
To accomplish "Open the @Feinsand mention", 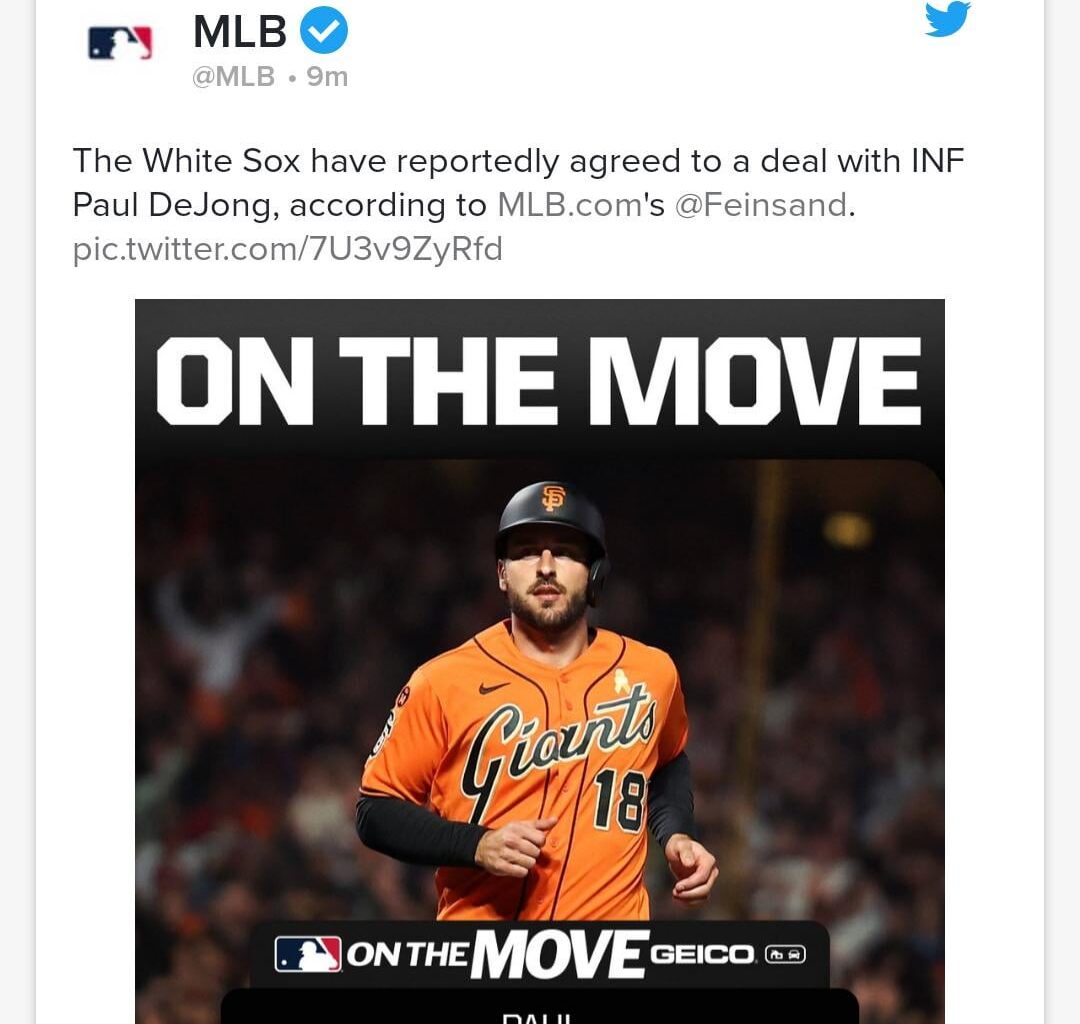I will (x=761, y=205).
